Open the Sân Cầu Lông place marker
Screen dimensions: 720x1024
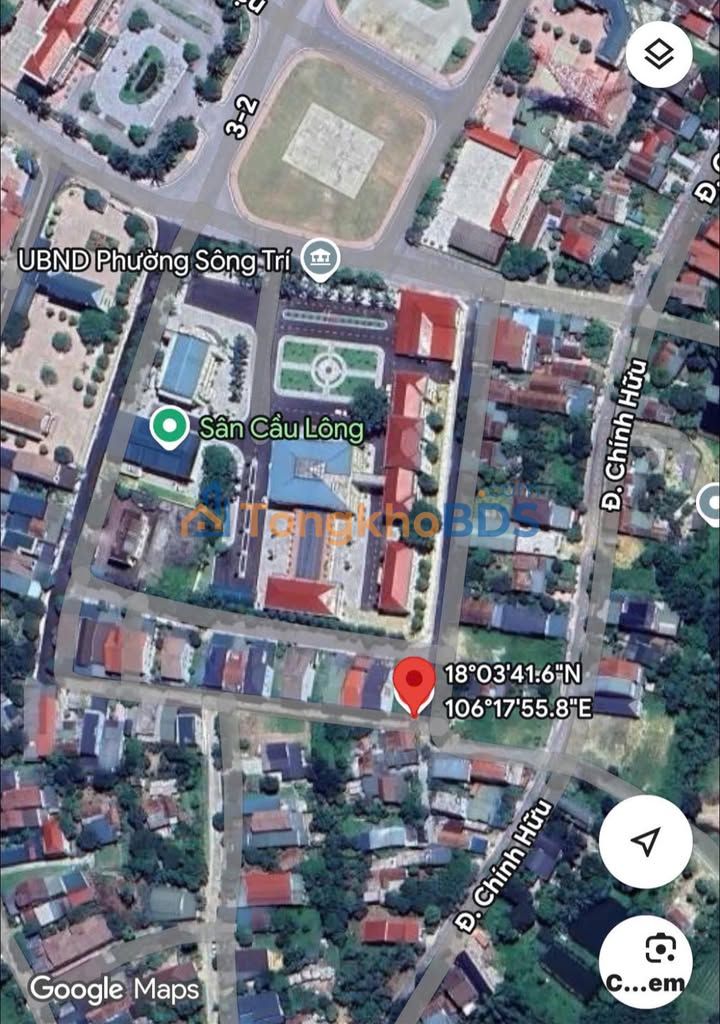point(170,427)
